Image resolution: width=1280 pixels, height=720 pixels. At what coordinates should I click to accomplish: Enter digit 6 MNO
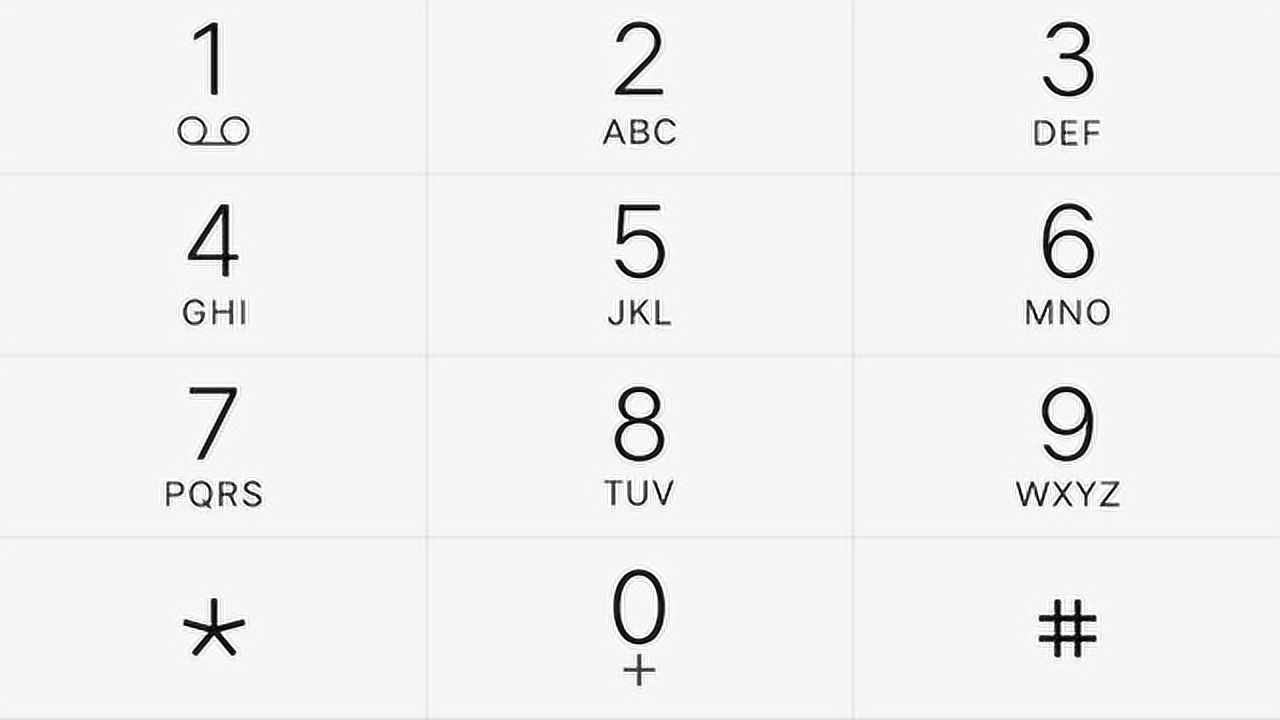tap(1067, 265)
